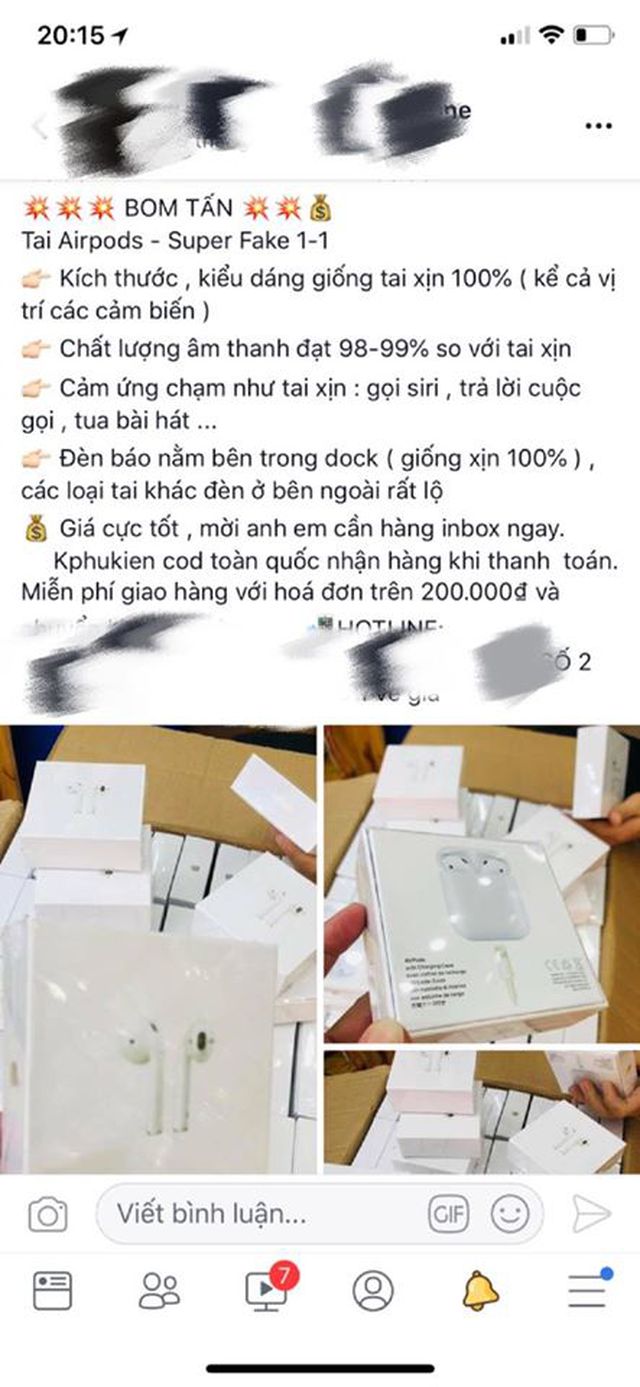Open the hamburger menu tab

click(588, 1291)
